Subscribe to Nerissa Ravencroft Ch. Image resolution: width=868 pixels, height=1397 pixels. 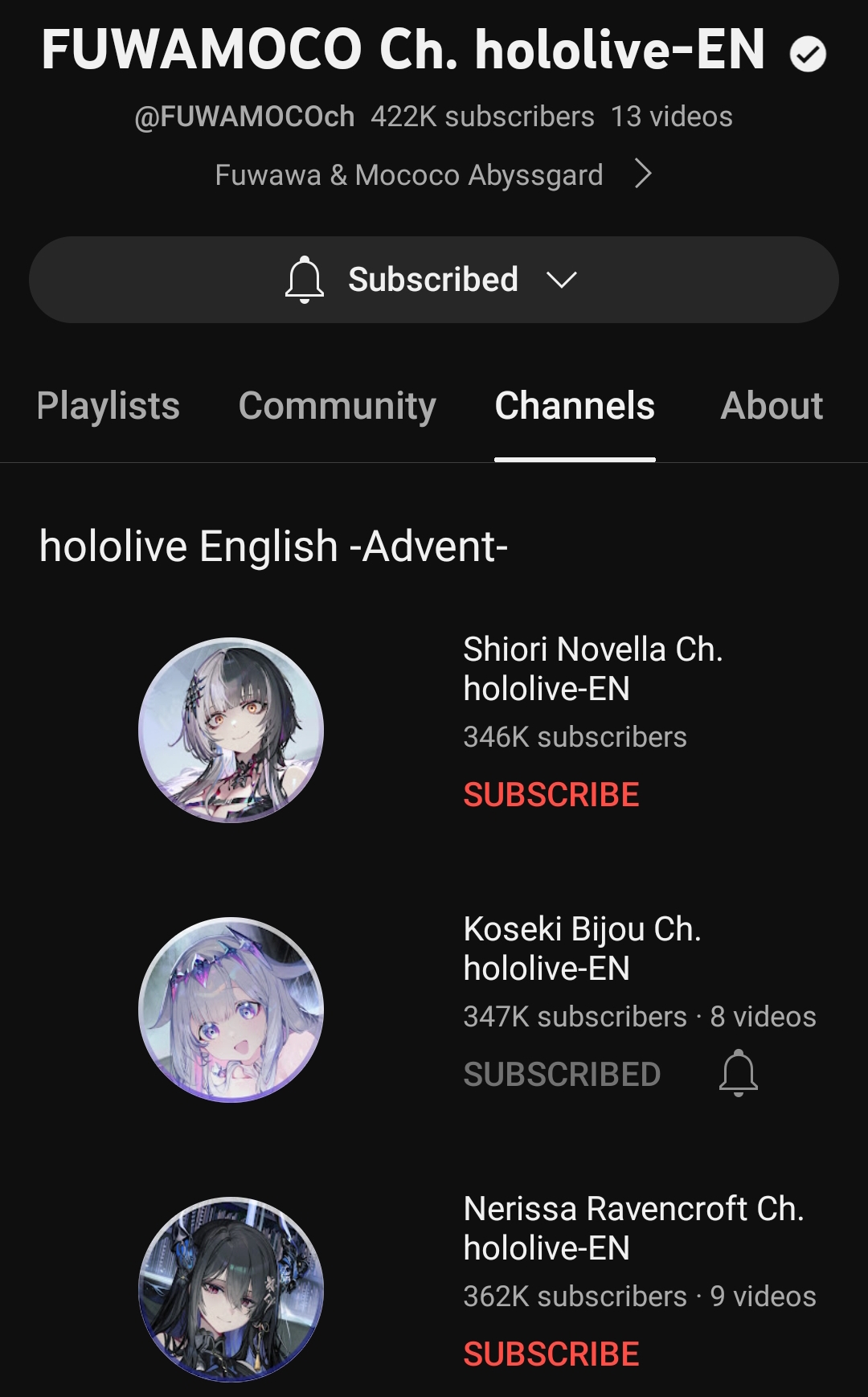point(551,1354)
